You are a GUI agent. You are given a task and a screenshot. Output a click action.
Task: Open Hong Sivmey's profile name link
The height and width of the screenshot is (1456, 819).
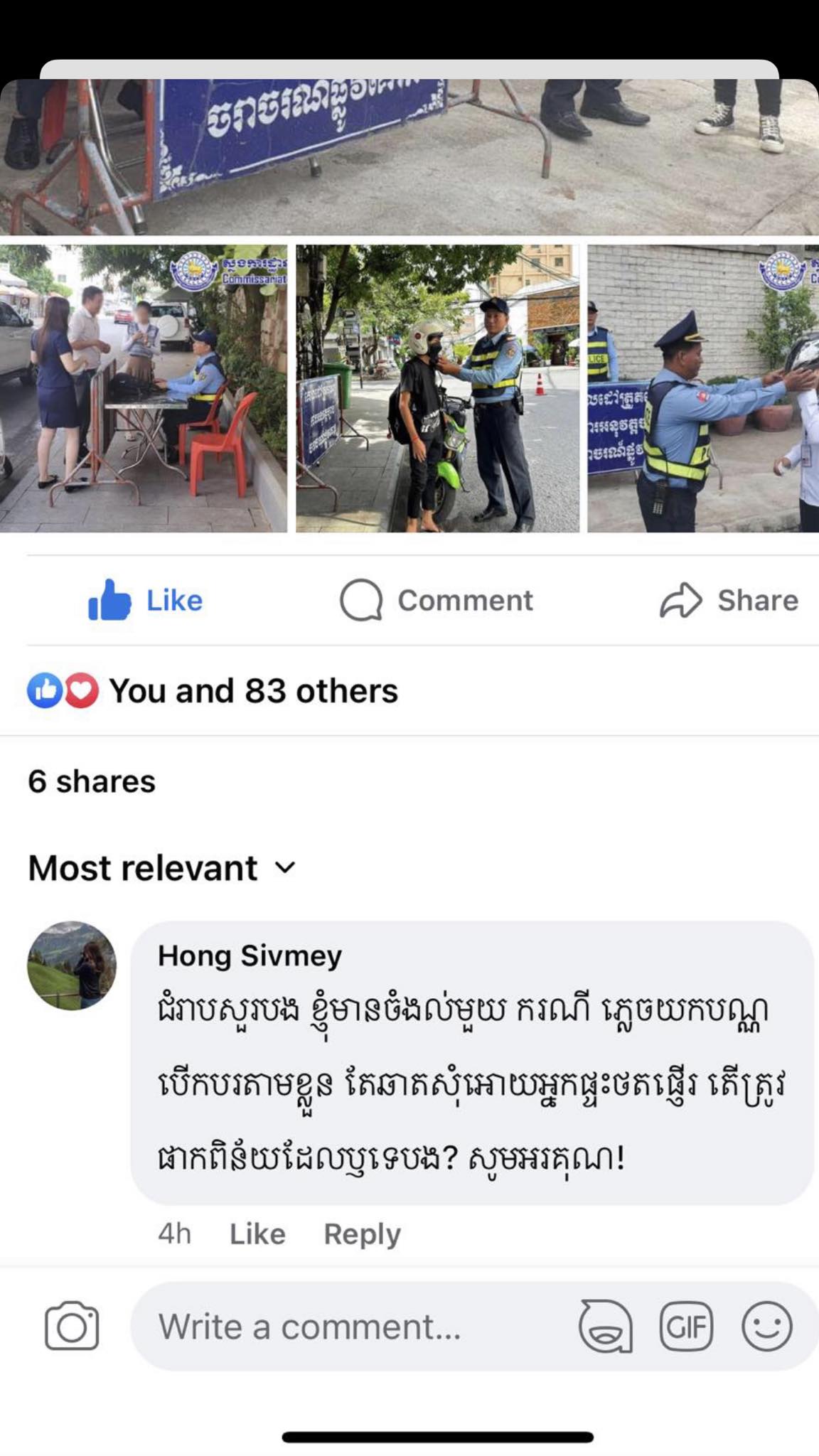tap(250, 955)
